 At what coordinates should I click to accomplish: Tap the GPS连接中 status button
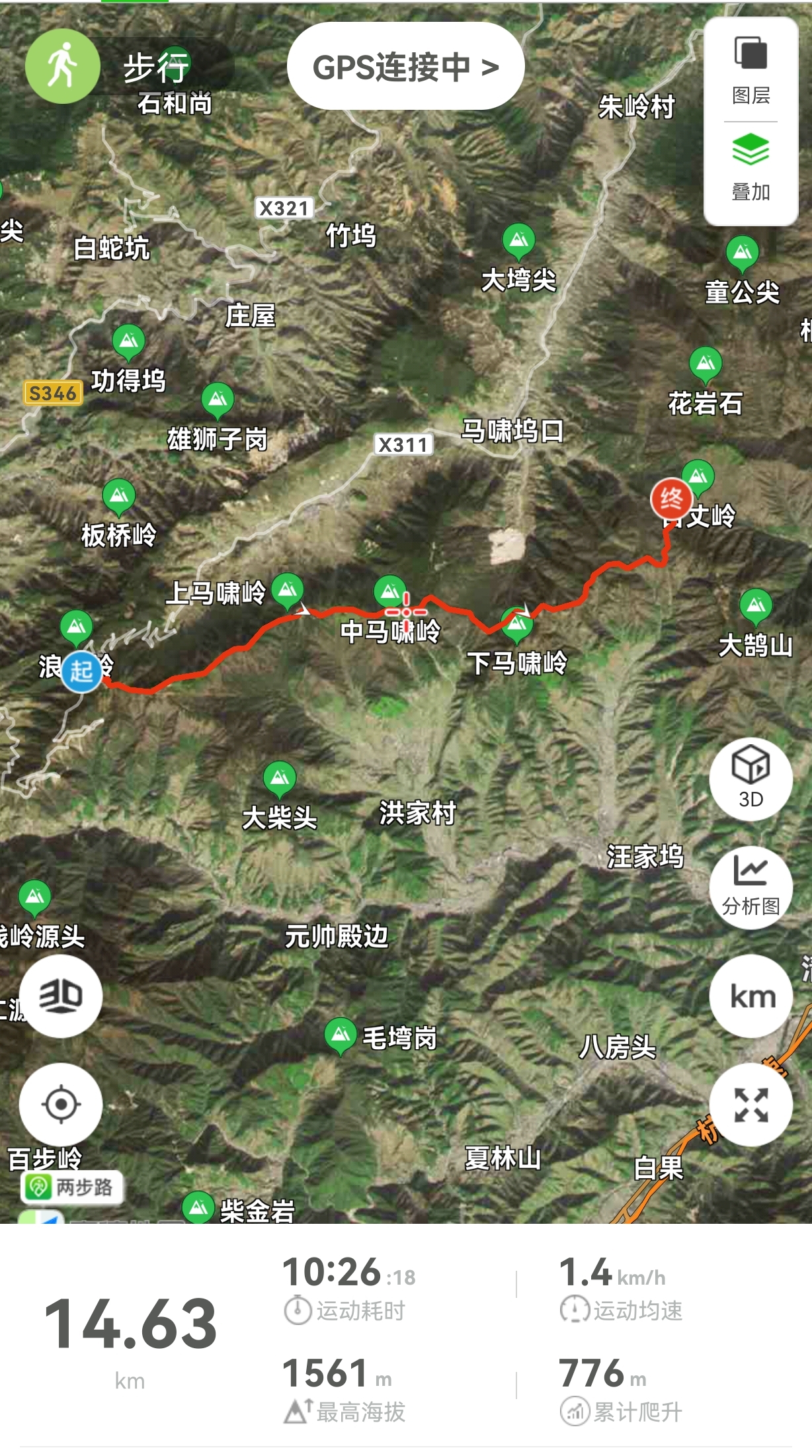point(405,67)
